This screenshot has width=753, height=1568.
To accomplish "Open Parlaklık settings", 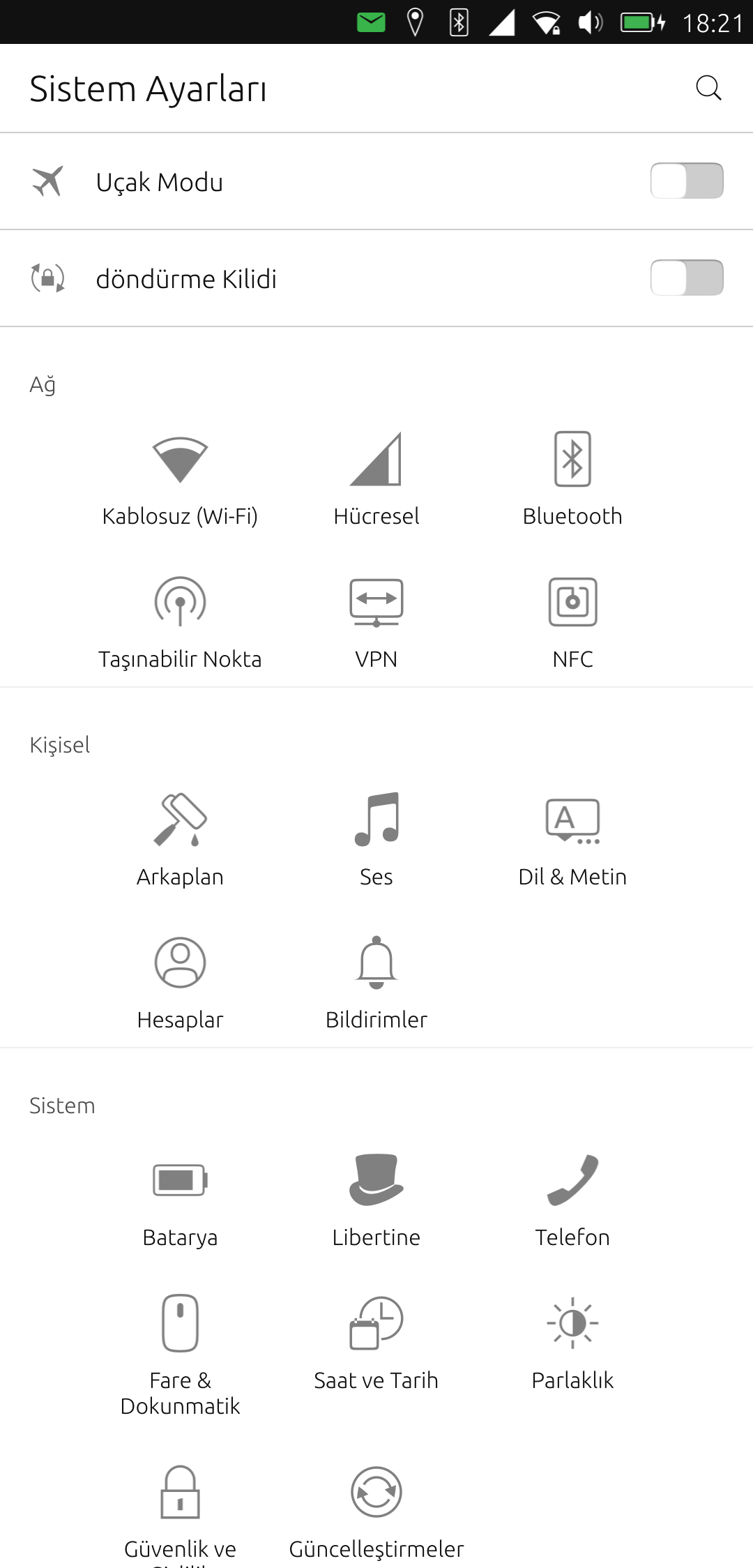I will click(572, 1342).
